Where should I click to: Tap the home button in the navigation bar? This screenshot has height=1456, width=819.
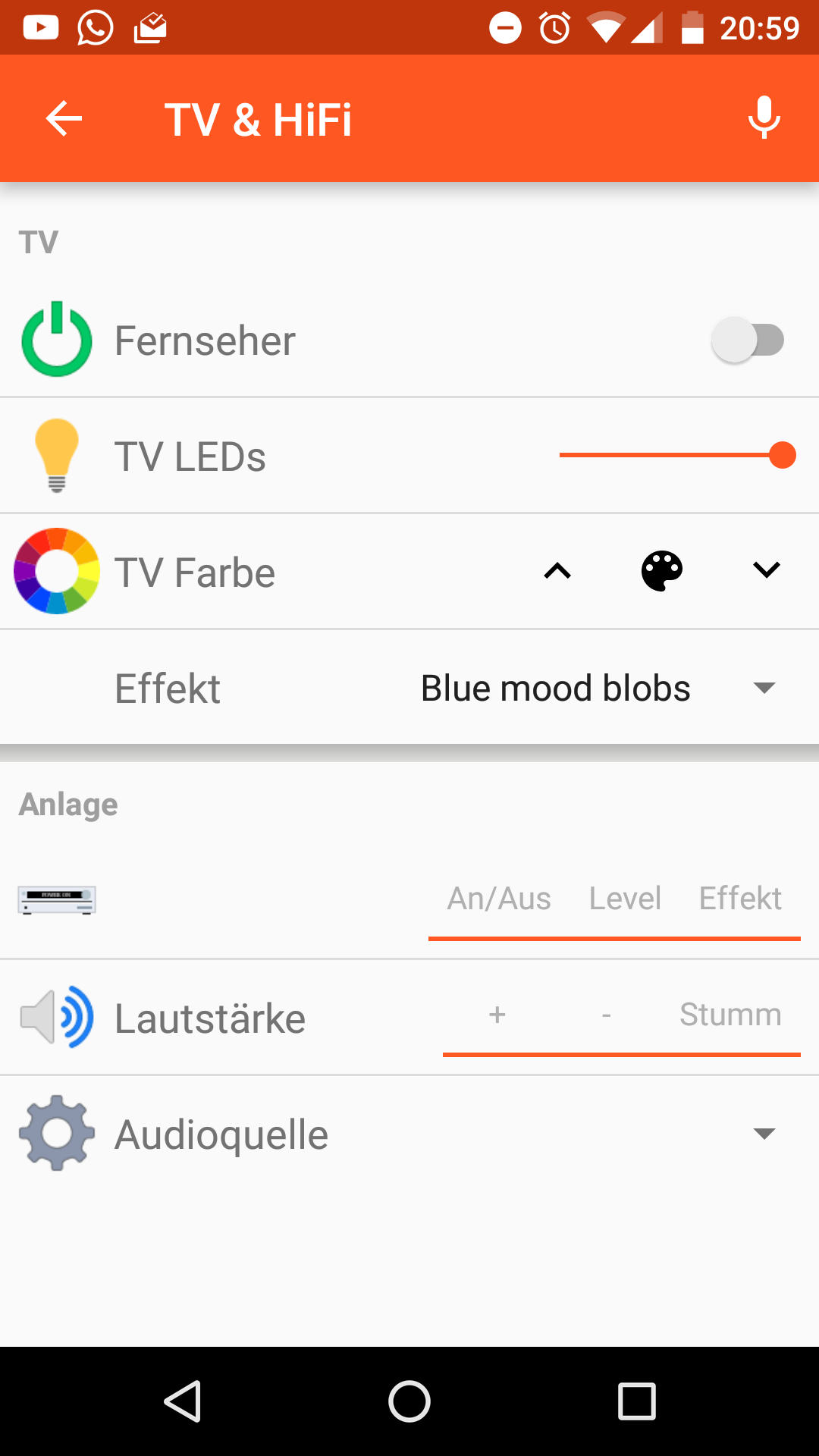point(409,1401)
